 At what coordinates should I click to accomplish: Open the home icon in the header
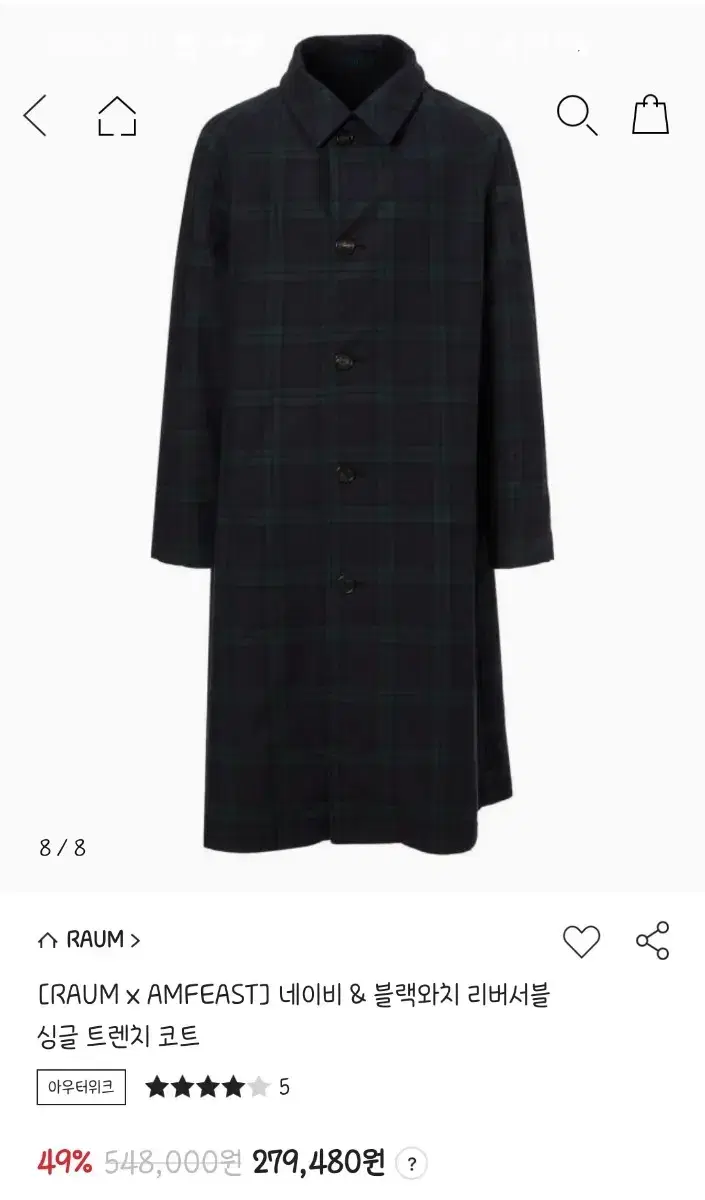click(117, 115)
